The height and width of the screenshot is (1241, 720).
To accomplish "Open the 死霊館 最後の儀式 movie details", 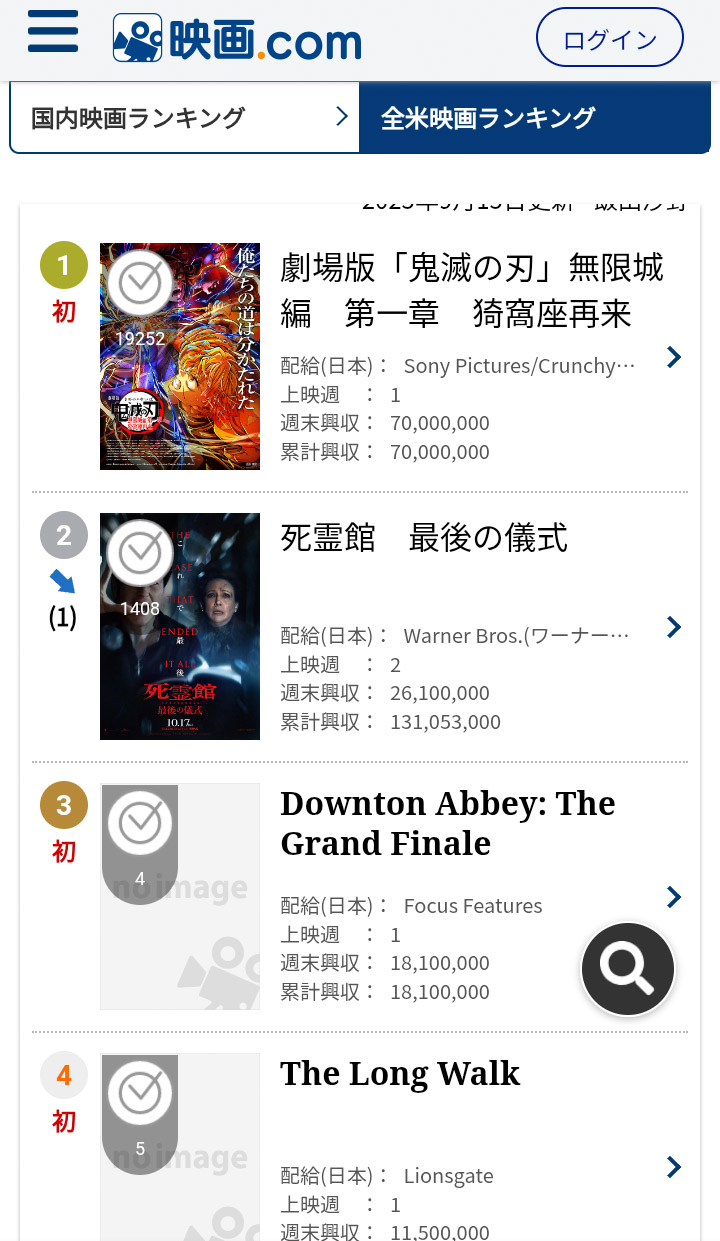I will coord(424,538).
